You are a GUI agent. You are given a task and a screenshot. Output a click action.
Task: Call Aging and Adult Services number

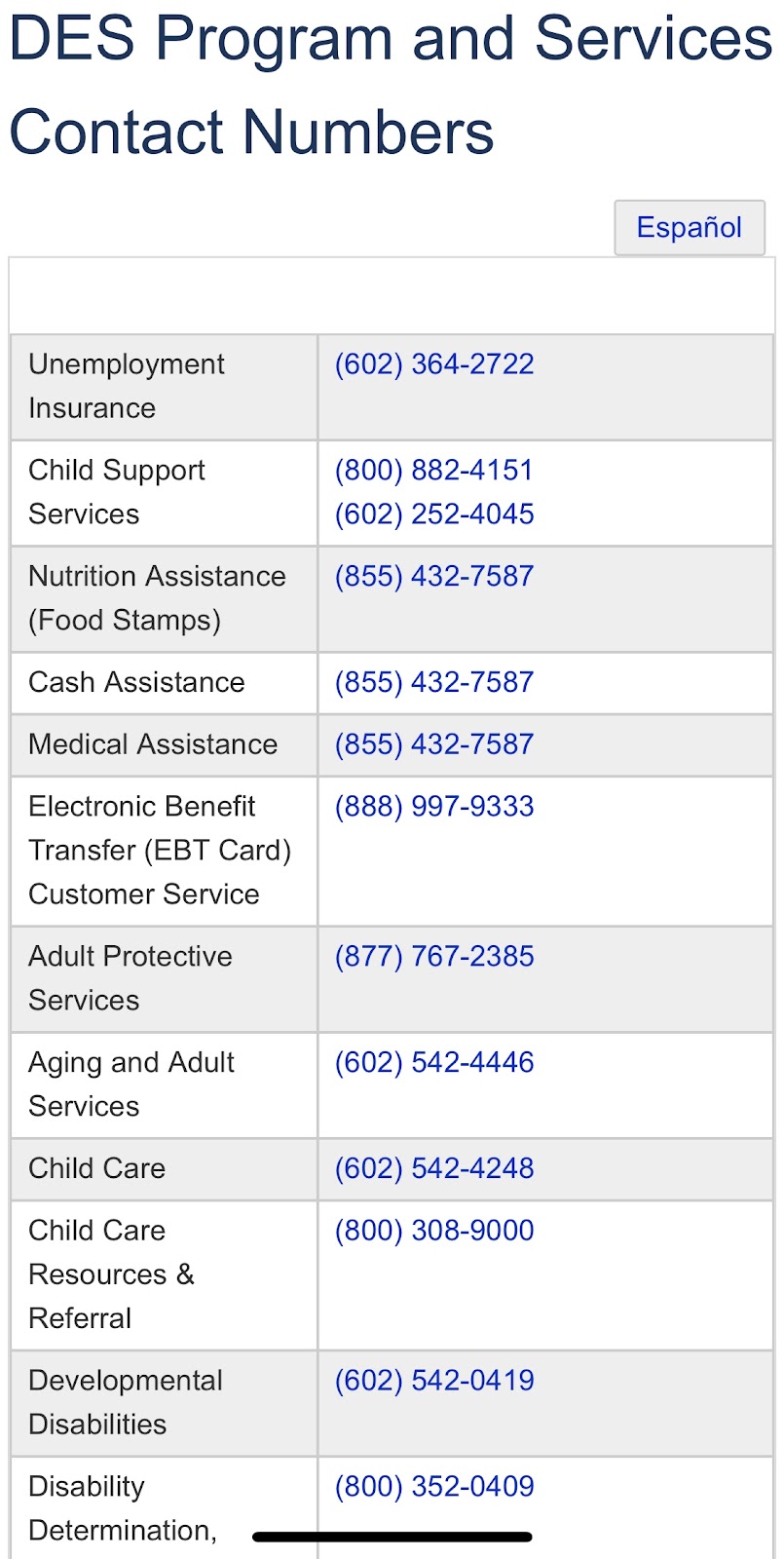pos(434,1063)
